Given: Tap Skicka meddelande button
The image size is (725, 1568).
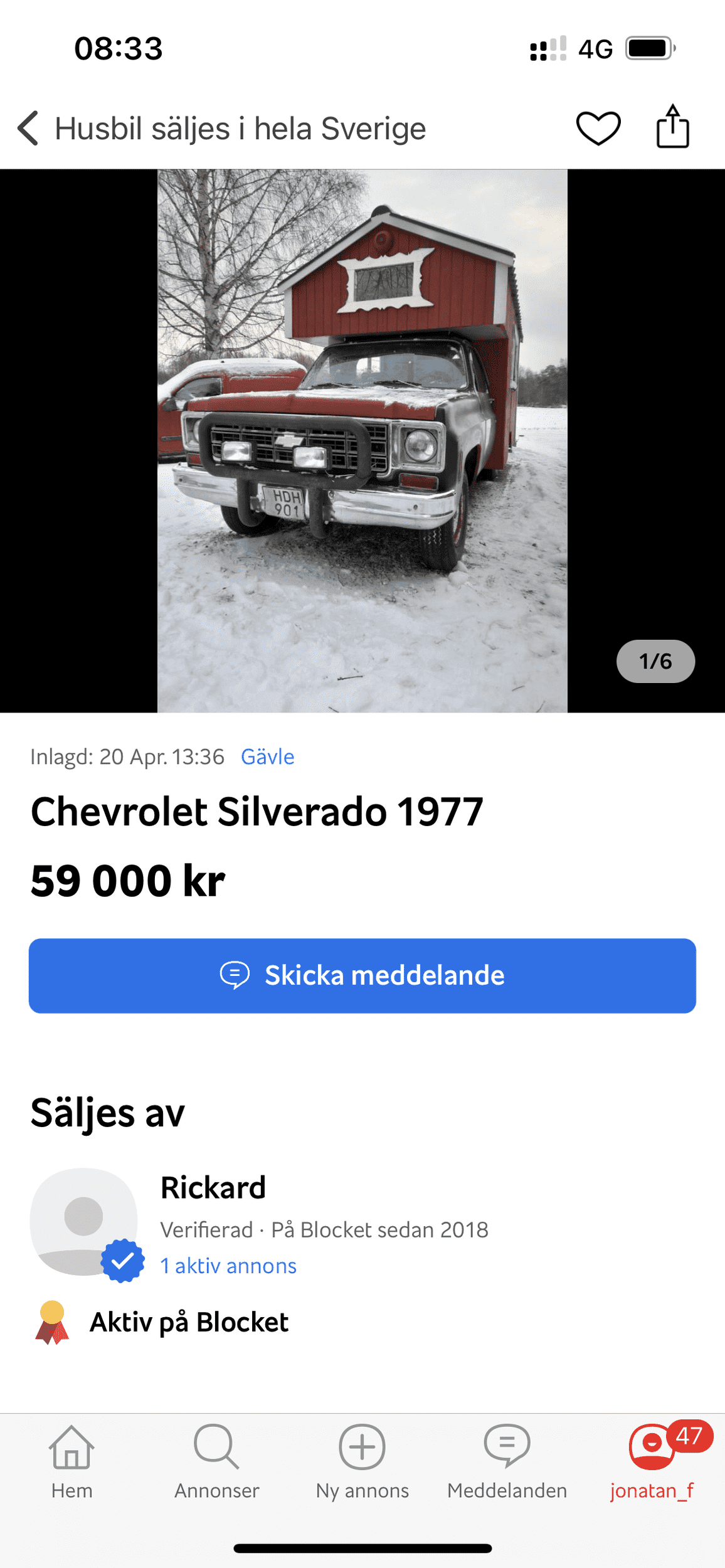Looking at the screenshot, I should coord(362,975).
